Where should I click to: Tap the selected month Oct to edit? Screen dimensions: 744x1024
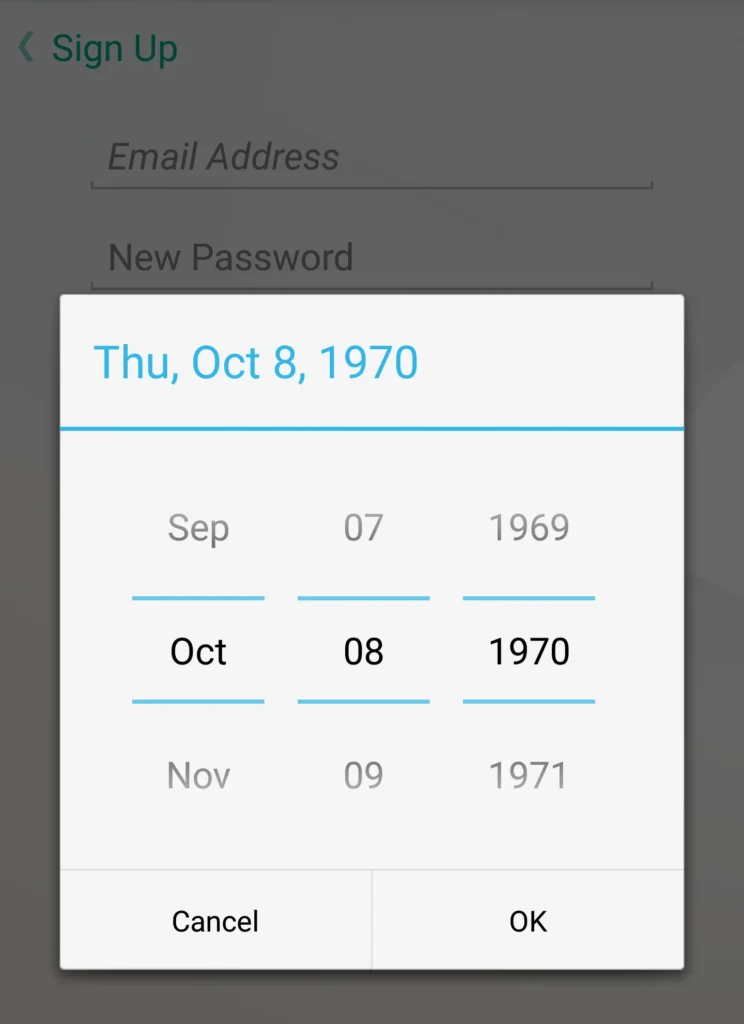pos(198,652)
